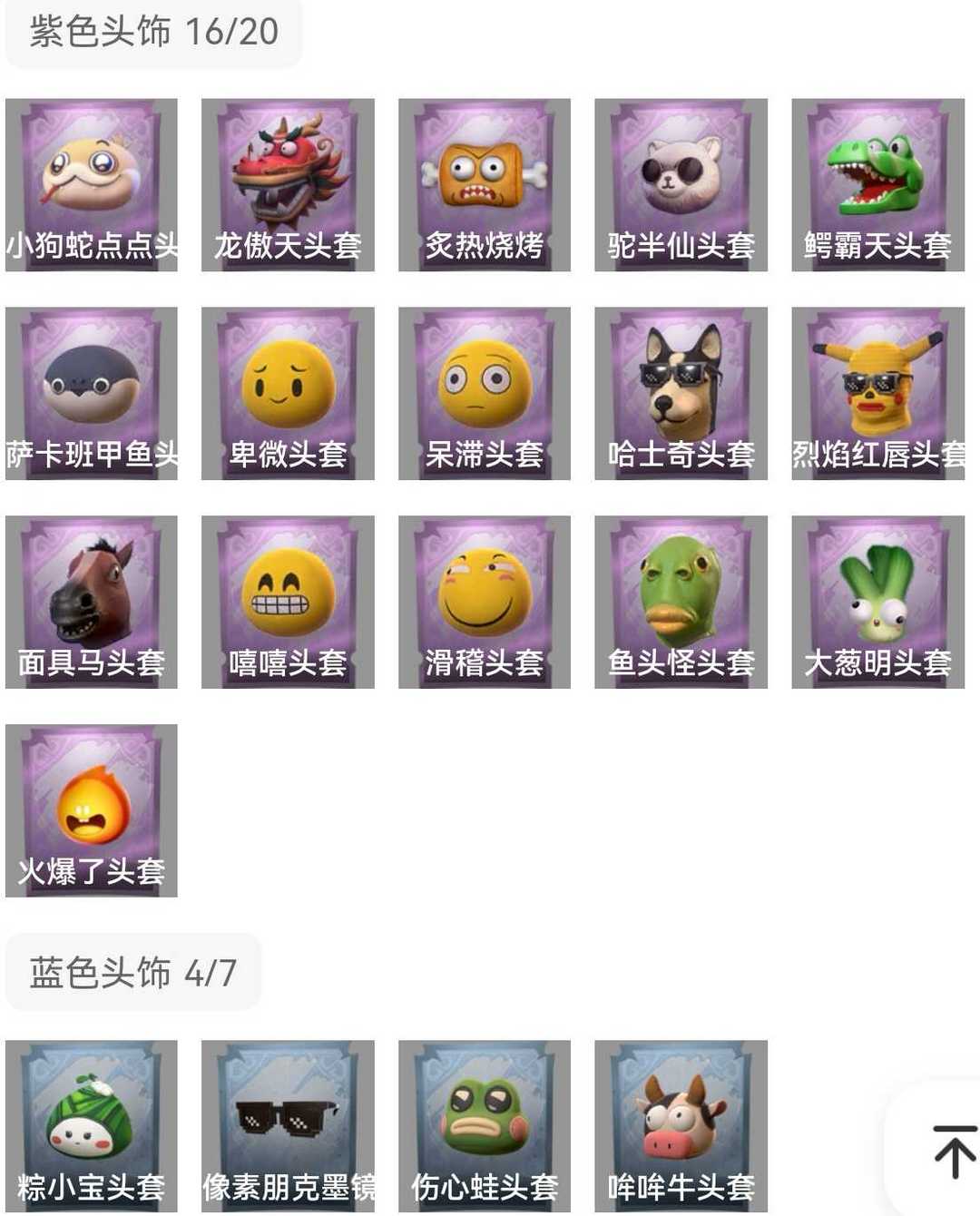
Task: Open the 呆滞头套 tile
Action: click(x=485, y=394)
